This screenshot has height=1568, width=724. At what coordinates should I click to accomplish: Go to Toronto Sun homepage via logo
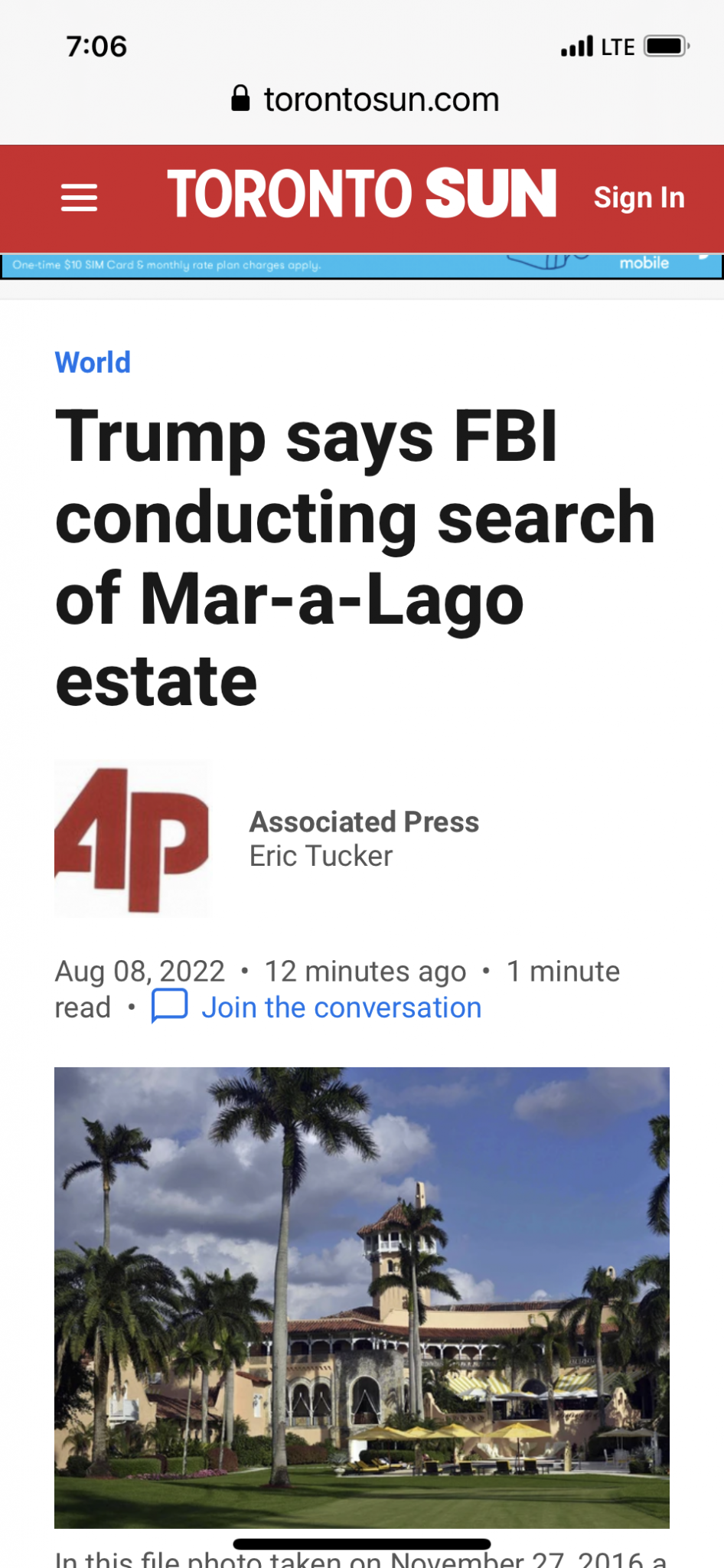(x=361, y=194)
